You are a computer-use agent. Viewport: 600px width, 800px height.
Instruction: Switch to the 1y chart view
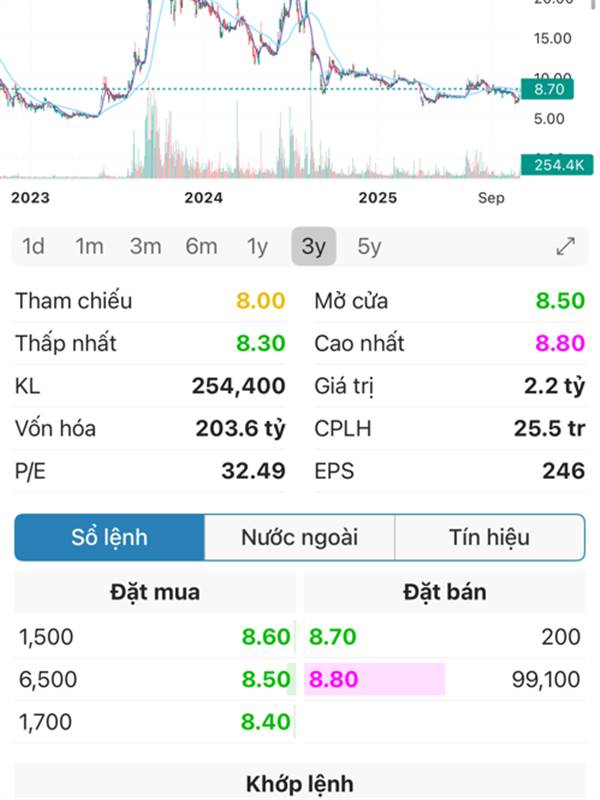[x=258, y=246]
